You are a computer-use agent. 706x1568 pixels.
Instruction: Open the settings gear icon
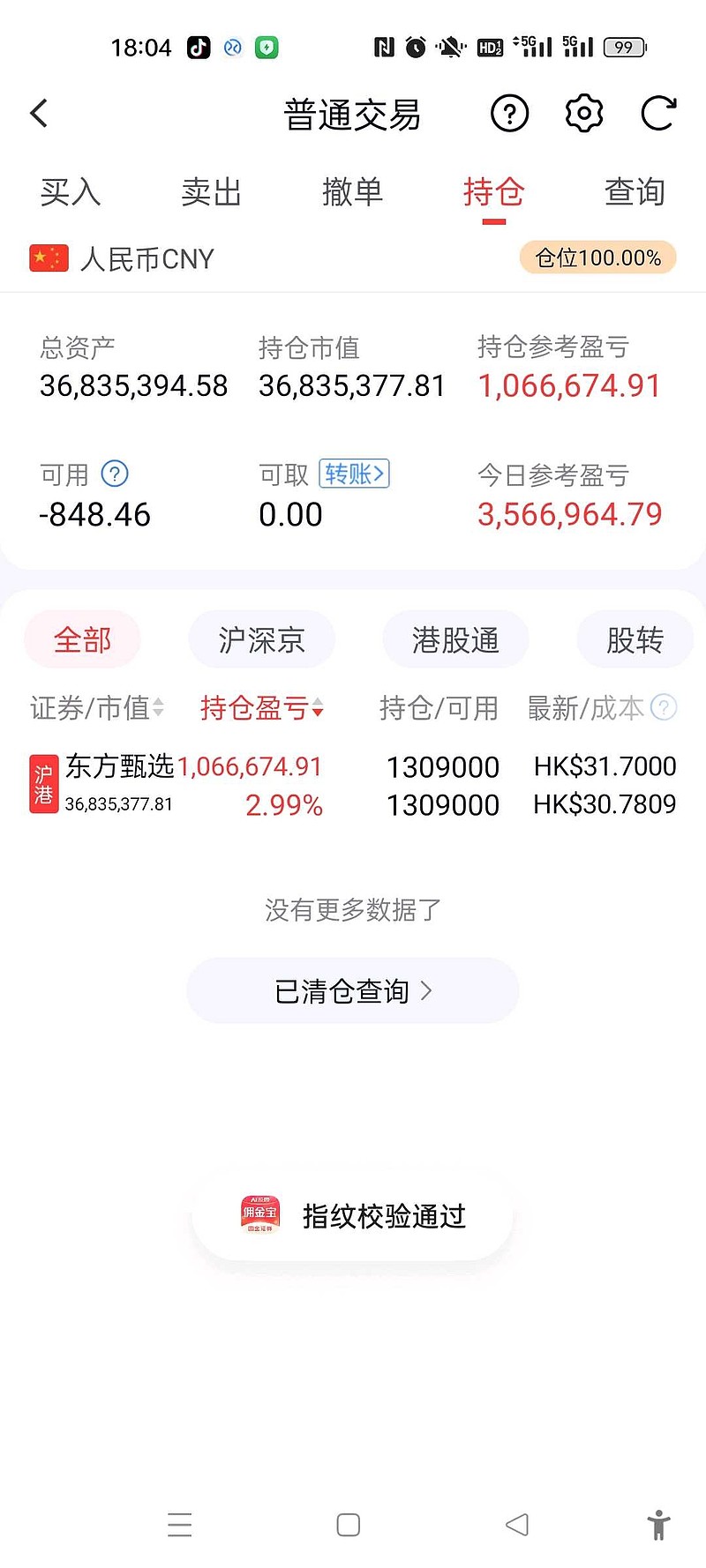pos(583,113)
